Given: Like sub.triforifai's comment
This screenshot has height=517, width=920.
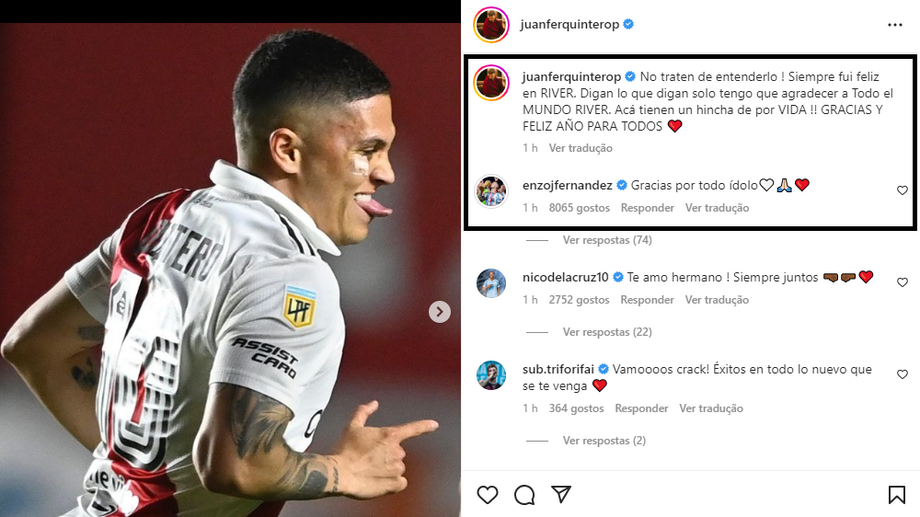Looking at the screenshot, I should click(902, 375).
